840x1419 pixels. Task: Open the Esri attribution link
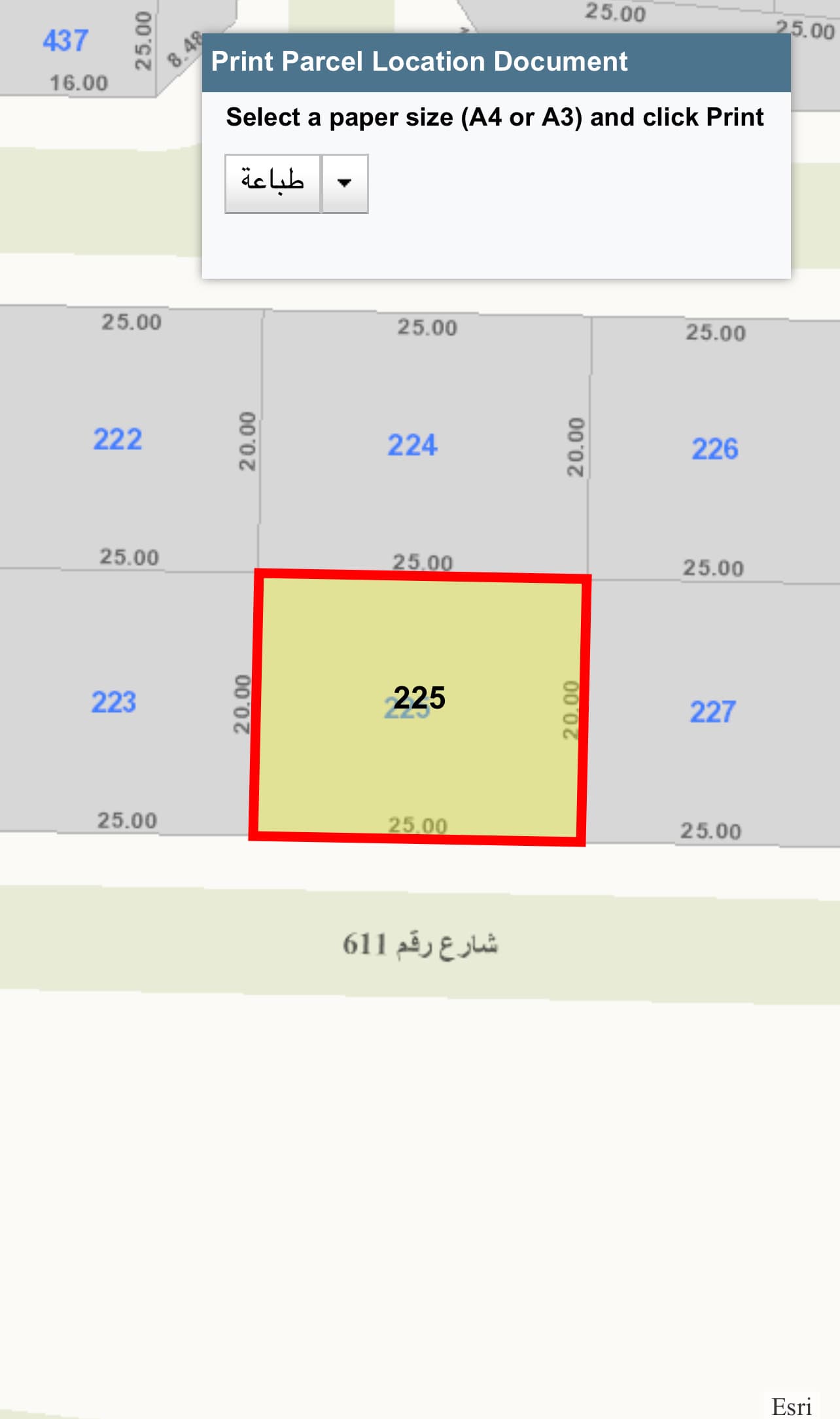[x=791, y=1406]
